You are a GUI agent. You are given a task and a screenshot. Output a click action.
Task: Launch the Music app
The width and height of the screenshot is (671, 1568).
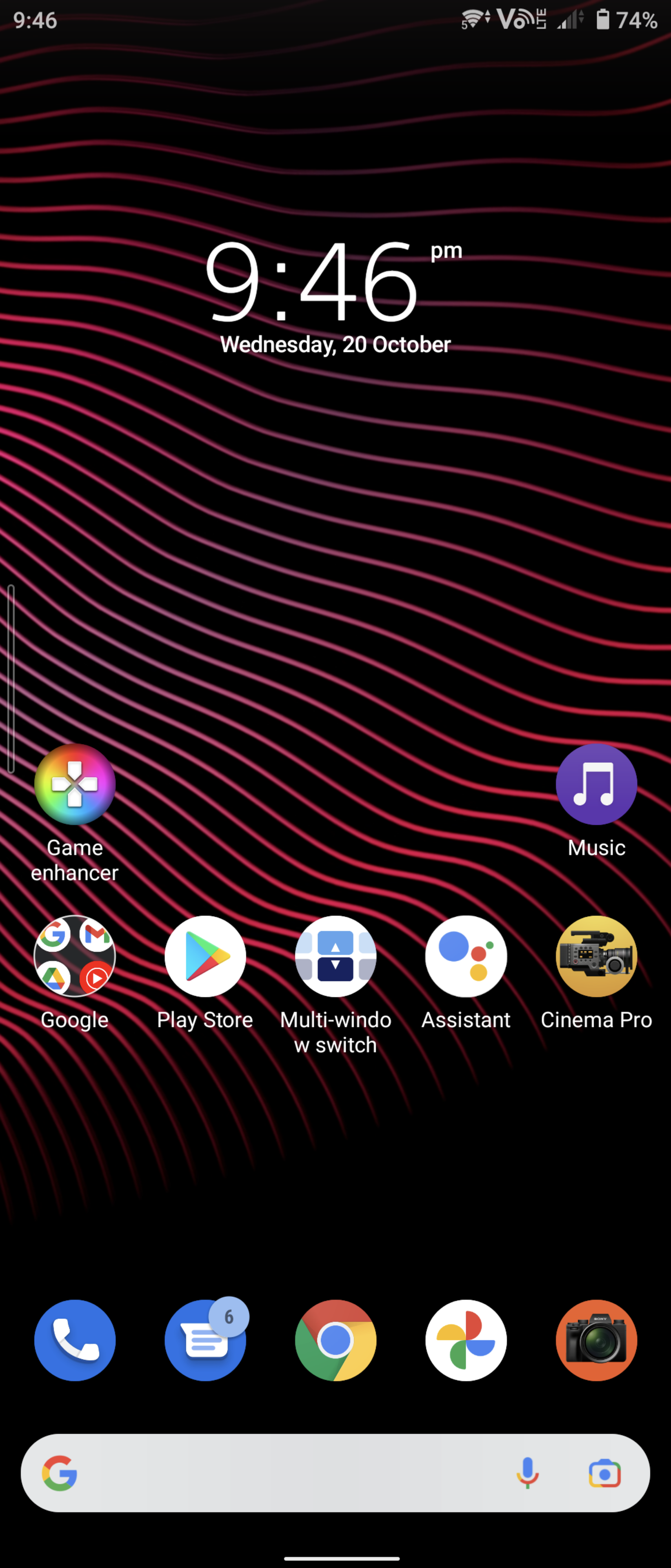pos(596,784)
